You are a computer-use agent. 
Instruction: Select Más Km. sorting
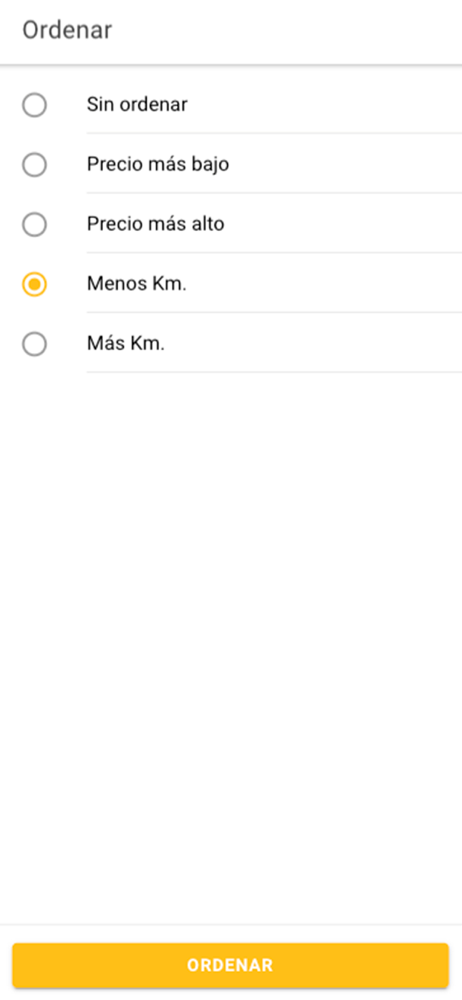231,344
